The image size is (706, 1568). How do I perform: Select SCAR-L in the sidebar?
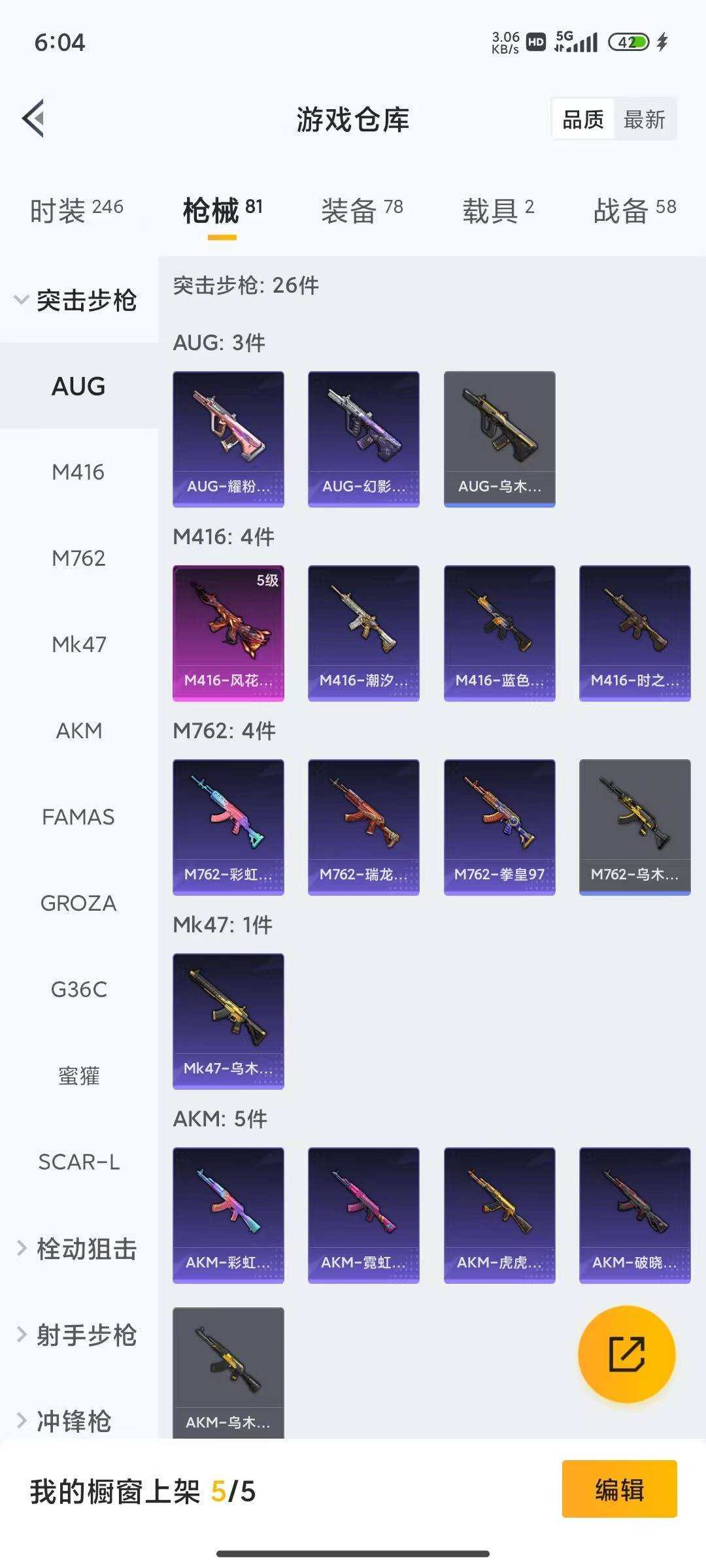tap(78, 1162)
